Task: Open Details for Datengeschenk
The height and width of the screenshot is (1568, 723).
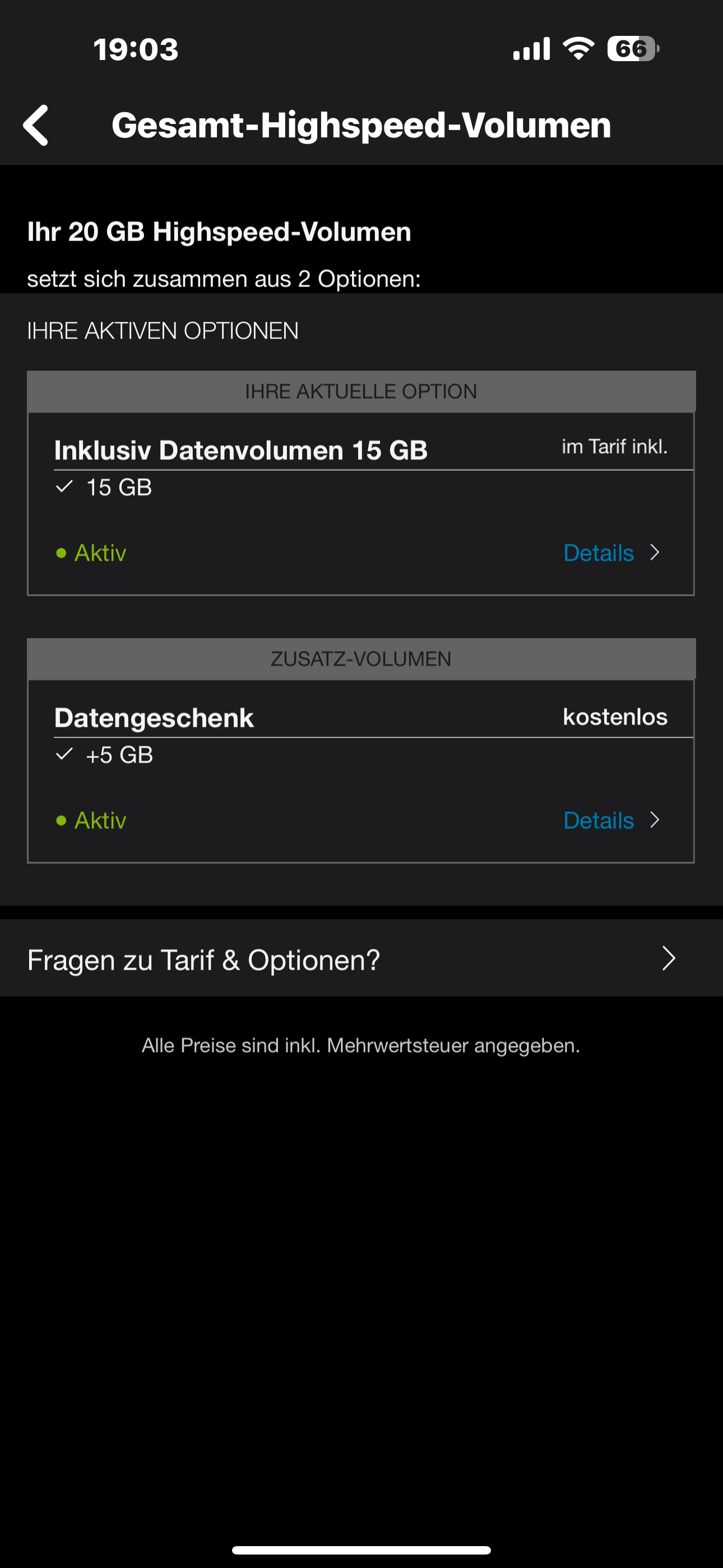Action: click(x=611, y=820)
